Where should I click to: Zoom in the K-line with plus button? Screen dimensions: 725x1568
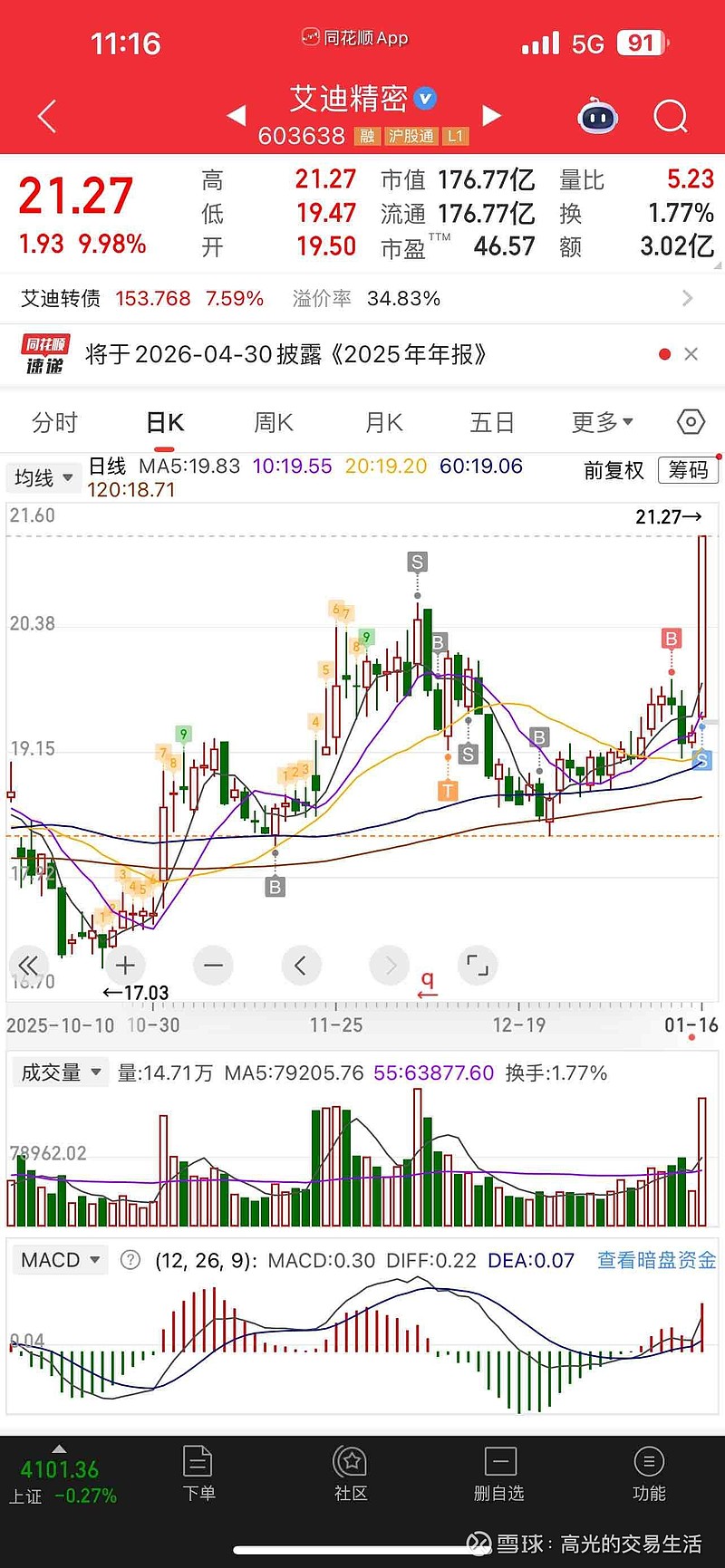[125, 966]
